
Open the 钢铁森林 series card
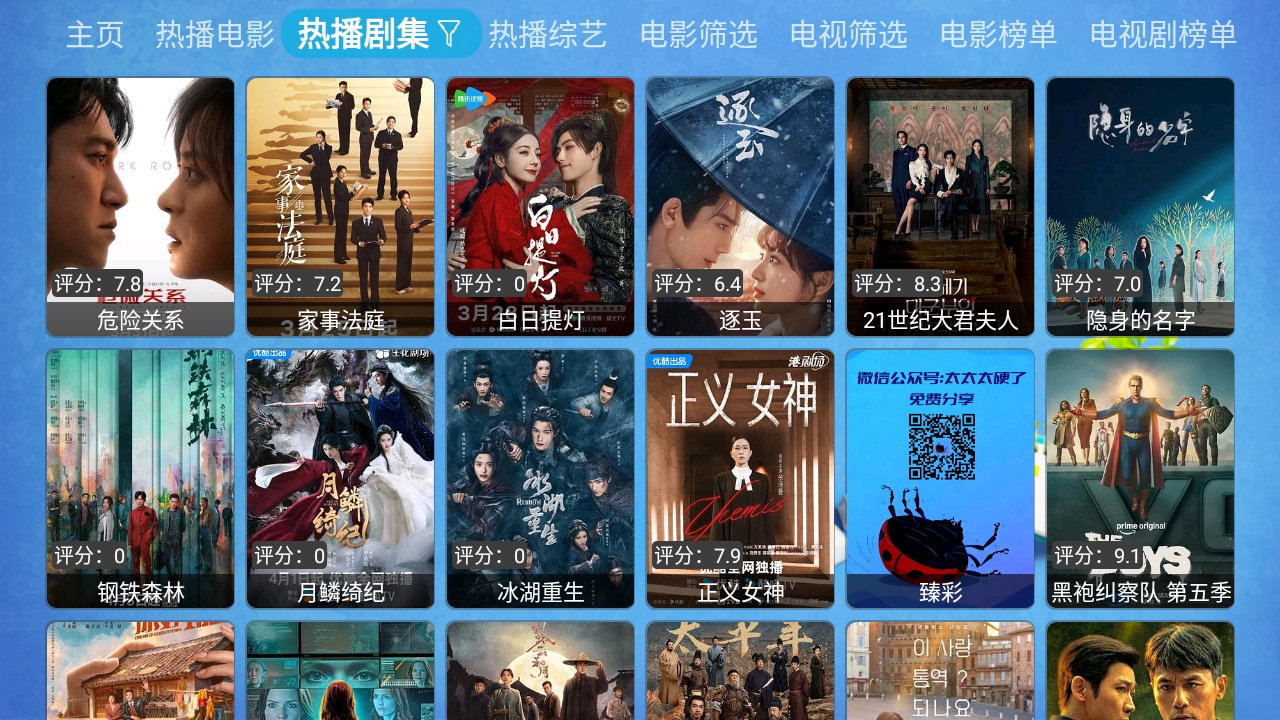(140, 478)
